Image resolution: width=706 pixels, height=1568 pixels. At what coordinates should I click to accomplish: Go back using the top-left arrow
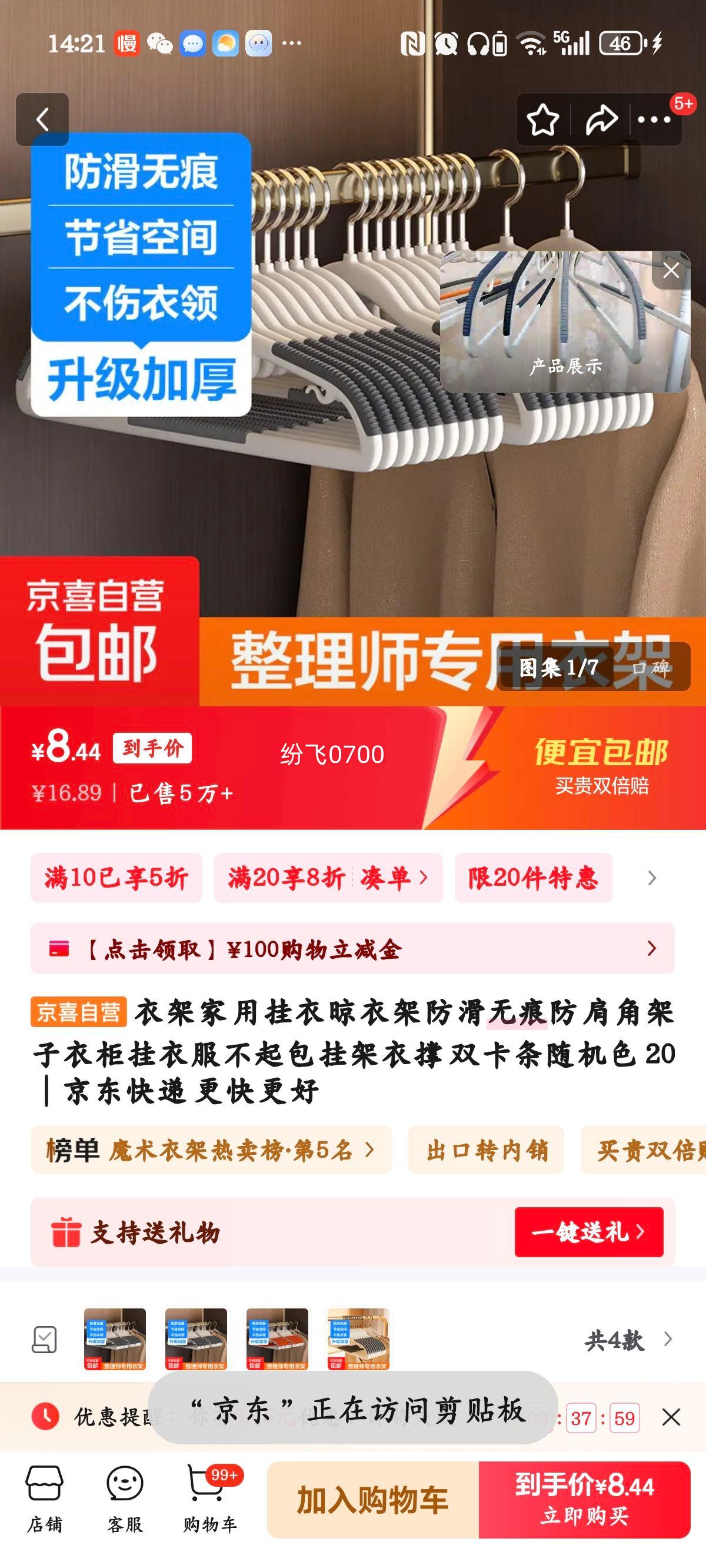click(42, 119)
